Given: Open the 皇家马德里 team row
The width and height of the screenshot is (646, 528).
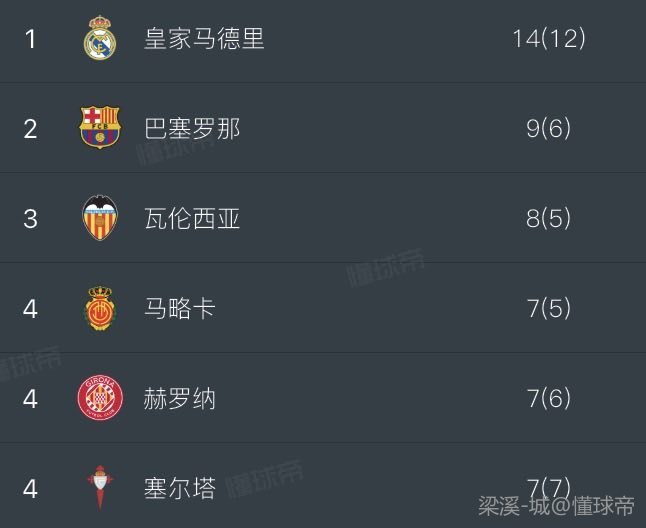Looking at the screenshot, I should (x=204, y=39).
